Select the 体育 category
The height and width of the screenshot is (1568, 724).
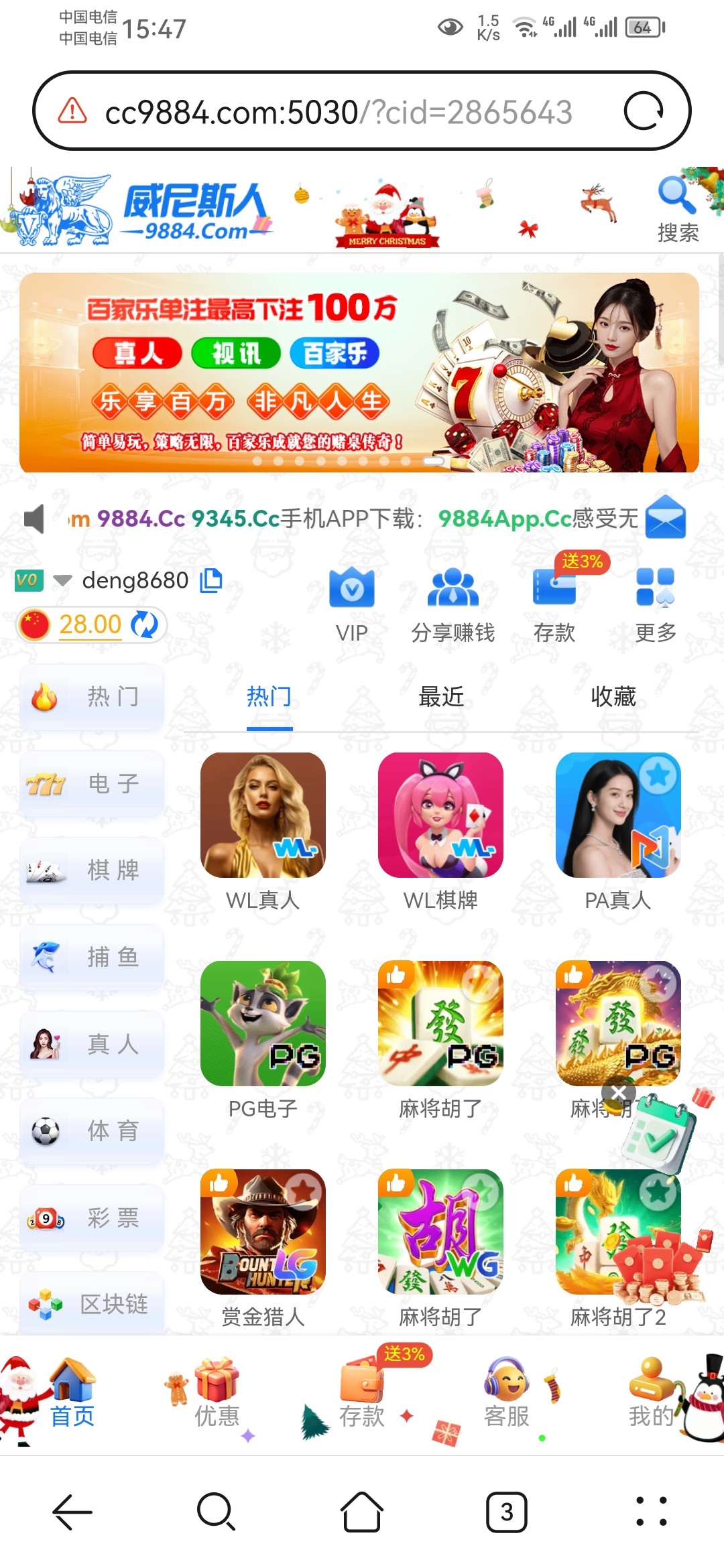[x=92, y=1131]
